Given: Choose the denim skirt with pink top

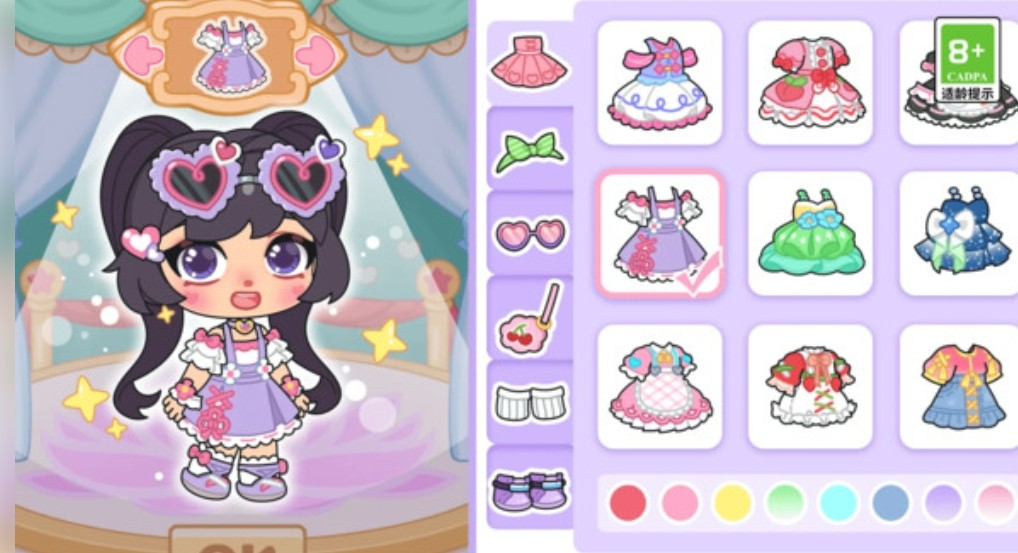Looking at the screenshot, I should tap(958, 386).
